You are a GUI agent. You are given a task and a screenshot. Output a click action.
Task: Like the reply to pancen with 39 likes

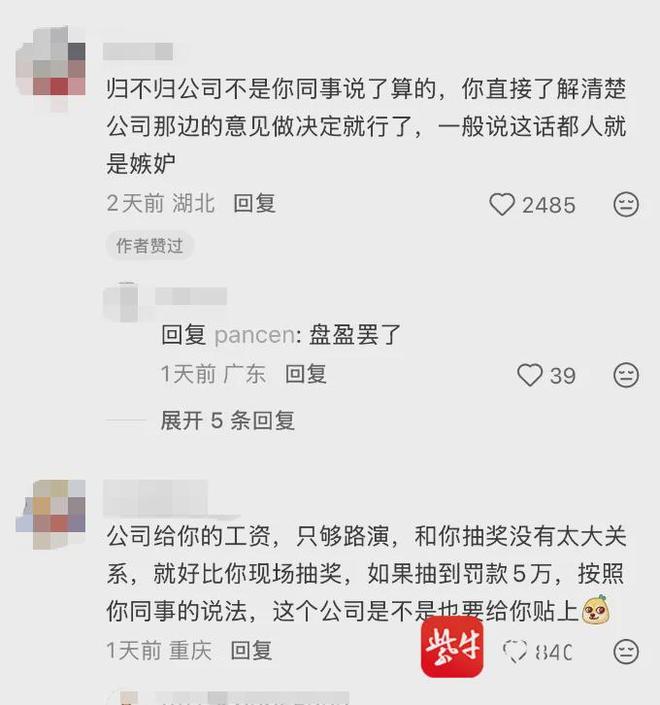click(530, 375)
